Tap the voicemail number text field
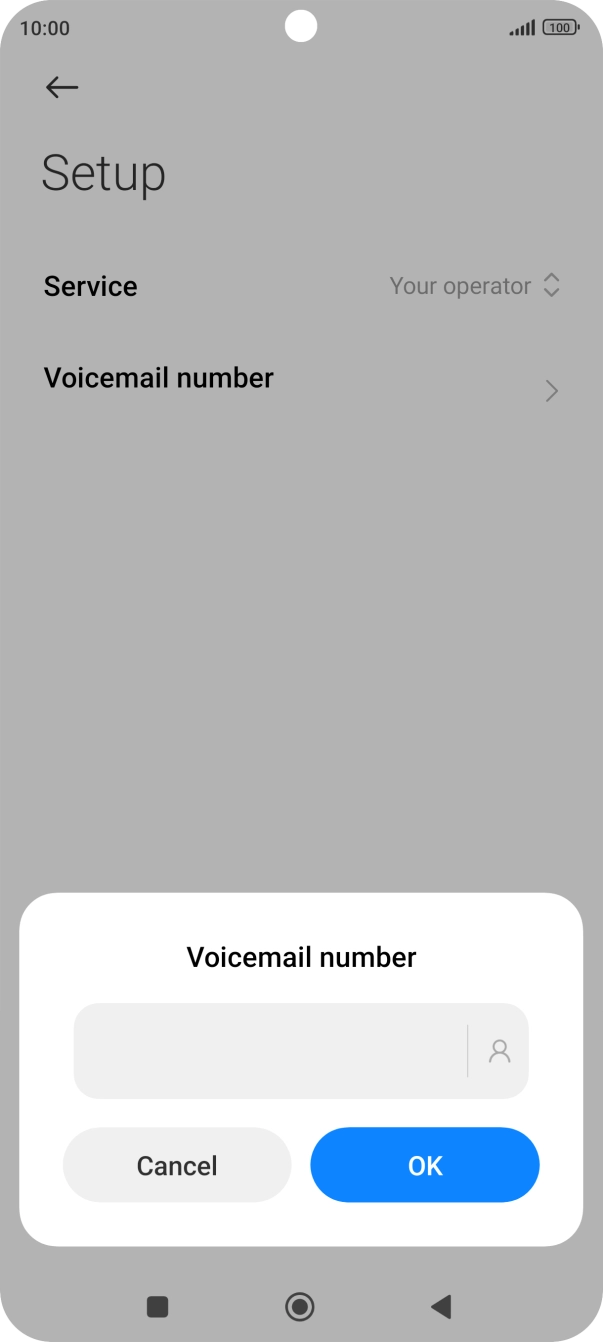Screen dimensions: 603x1342 click(x=270, y=1051)
